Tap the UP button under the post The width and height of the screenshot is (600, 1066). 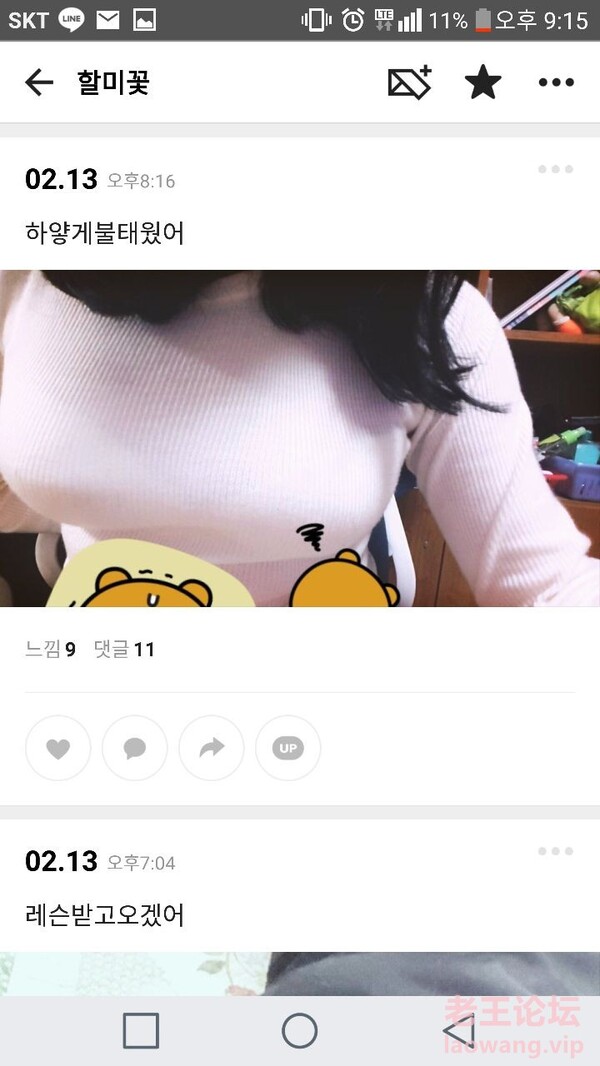click(x=288, y=748)
